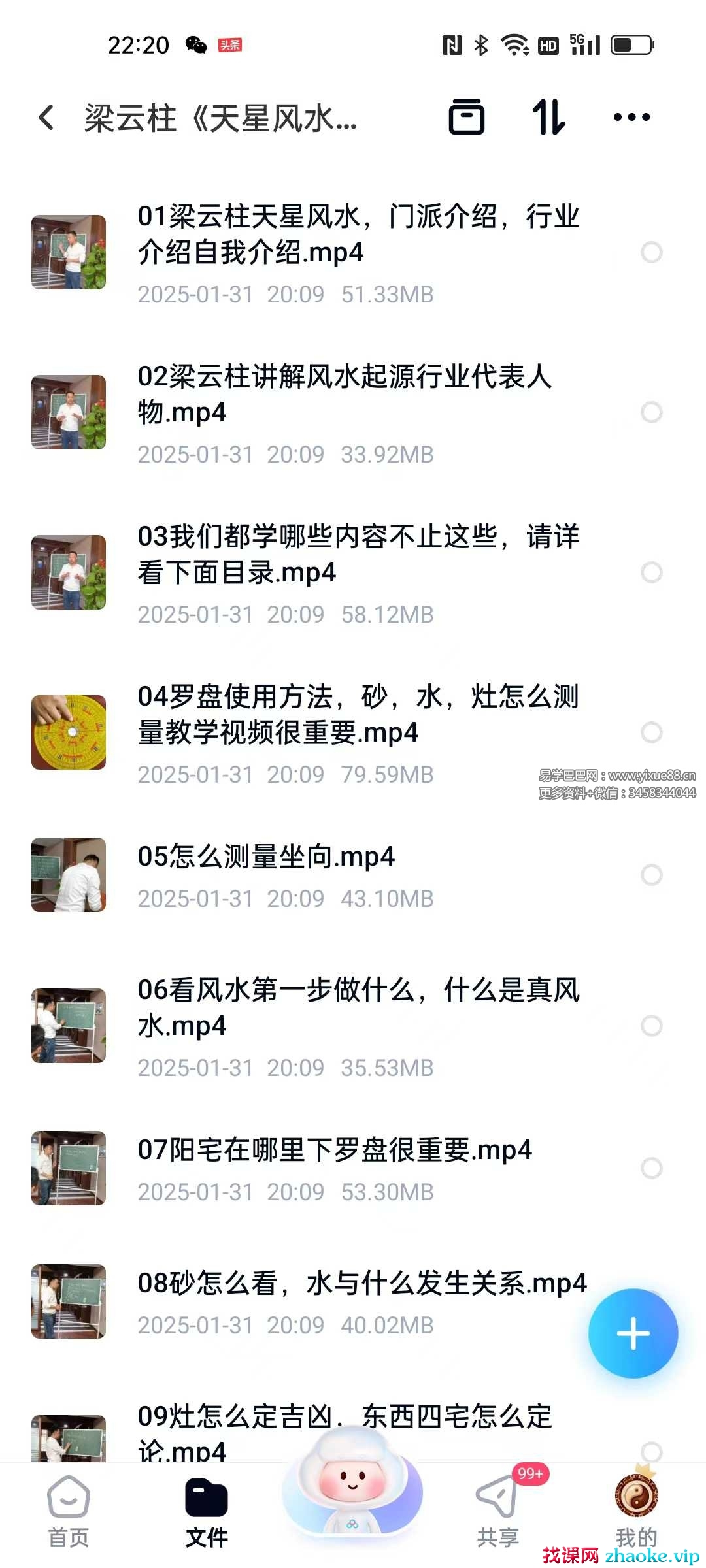Viewport: 706px width, 1568px height.
Task: Tick the selector for 01梁云柱天星风水 file
Action: pos(651,252)
